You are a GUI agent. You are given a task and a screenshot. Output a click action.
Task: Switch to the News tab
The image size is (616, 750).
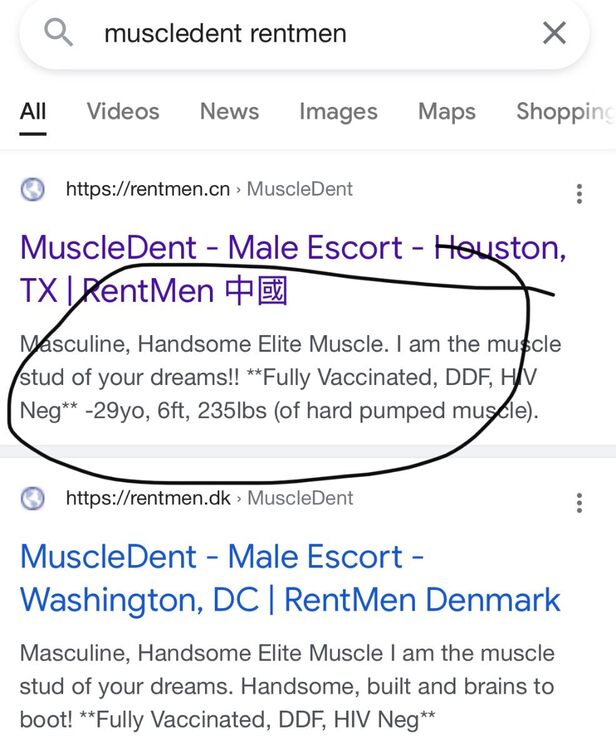coord(229,111)
